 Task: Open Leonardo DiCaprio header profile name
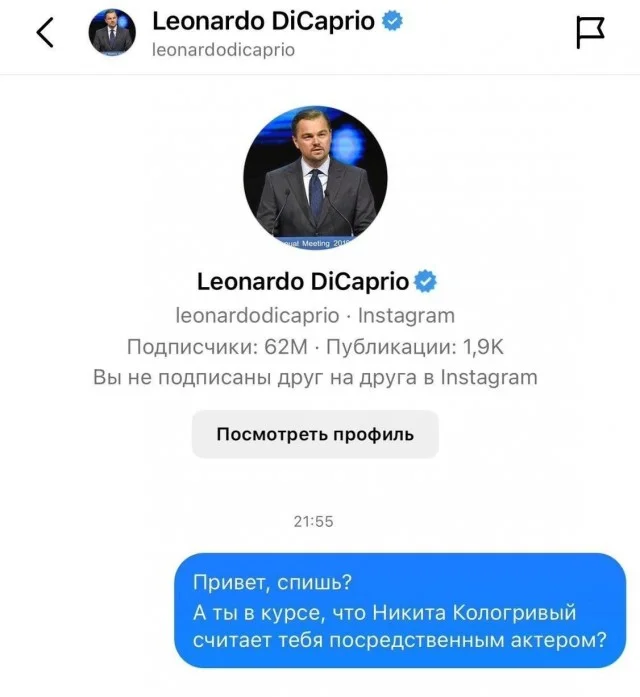click(264, 20)
